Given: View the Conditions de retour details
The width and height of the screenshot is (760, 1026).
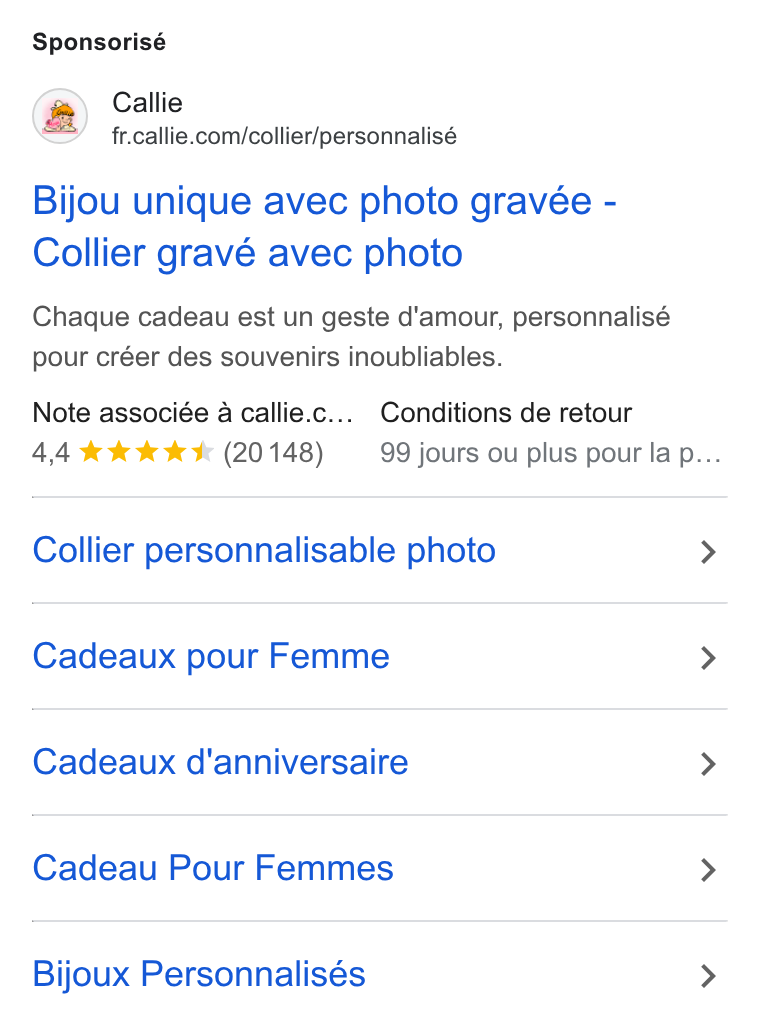Looking at the screenshot, I should pos(551,433).
